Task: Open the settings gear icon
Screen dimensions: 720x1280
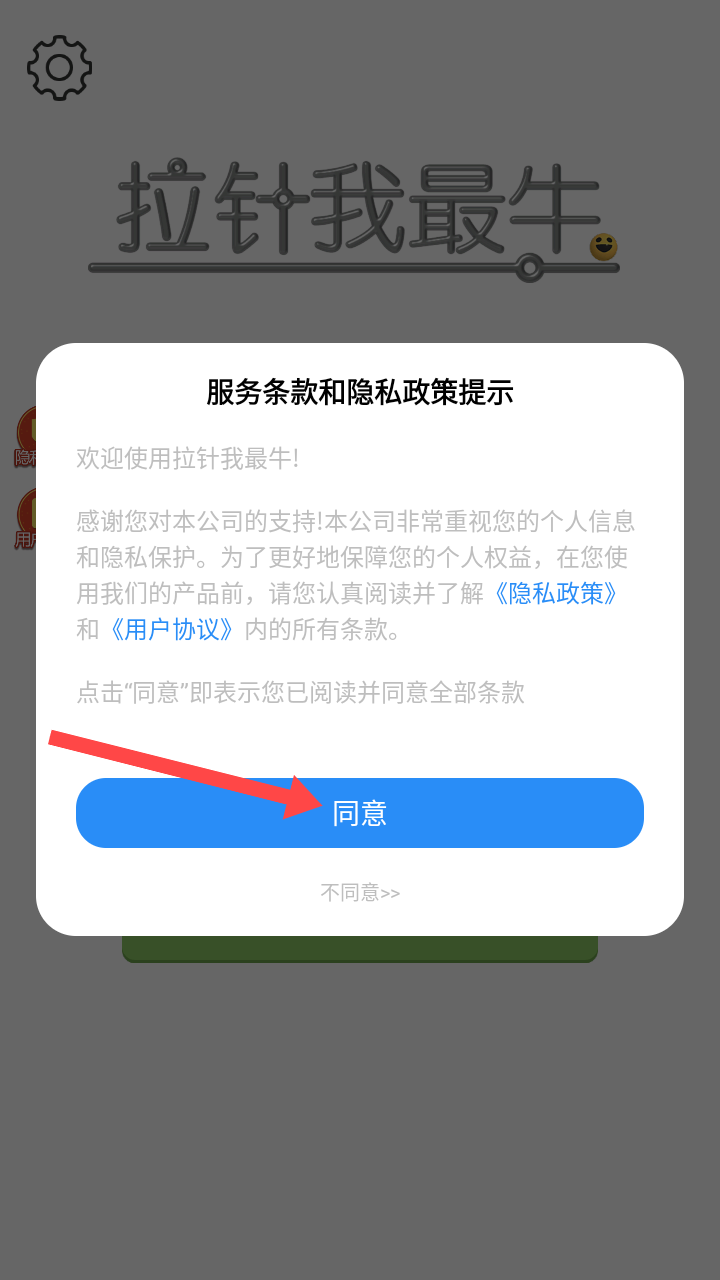Action: 60,67
